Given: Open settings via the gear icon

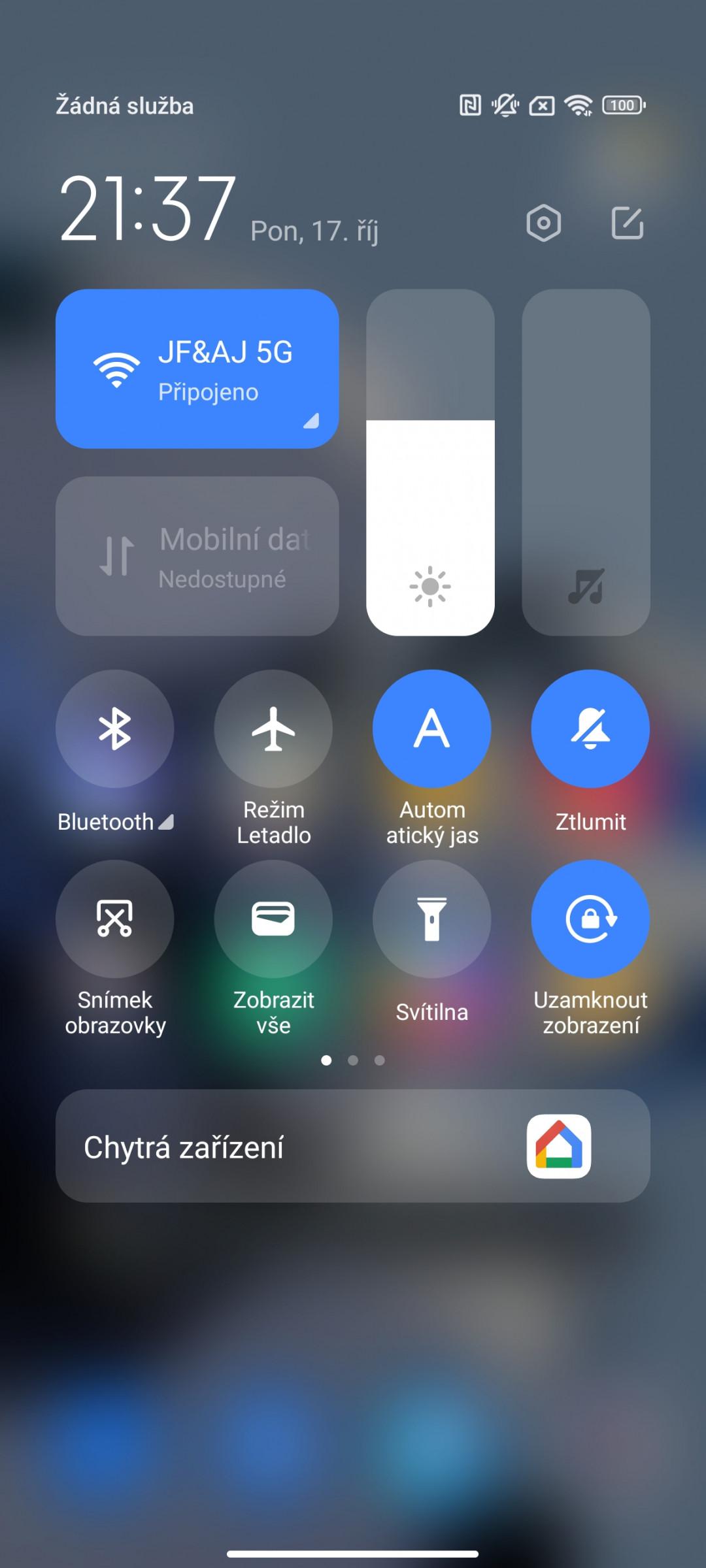Looking at the screenshot, I should (x=543, y=223).
